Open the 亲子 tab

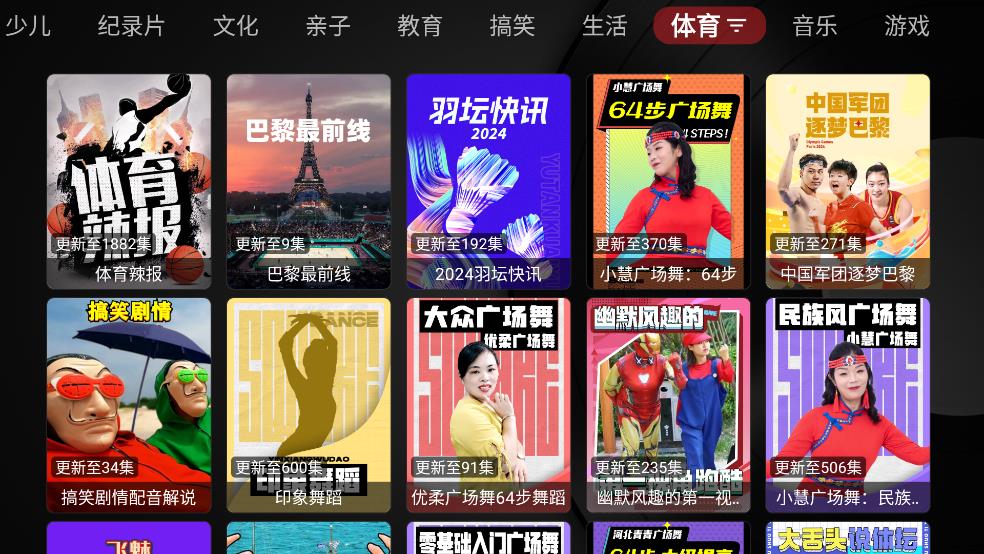click(328, 26)
